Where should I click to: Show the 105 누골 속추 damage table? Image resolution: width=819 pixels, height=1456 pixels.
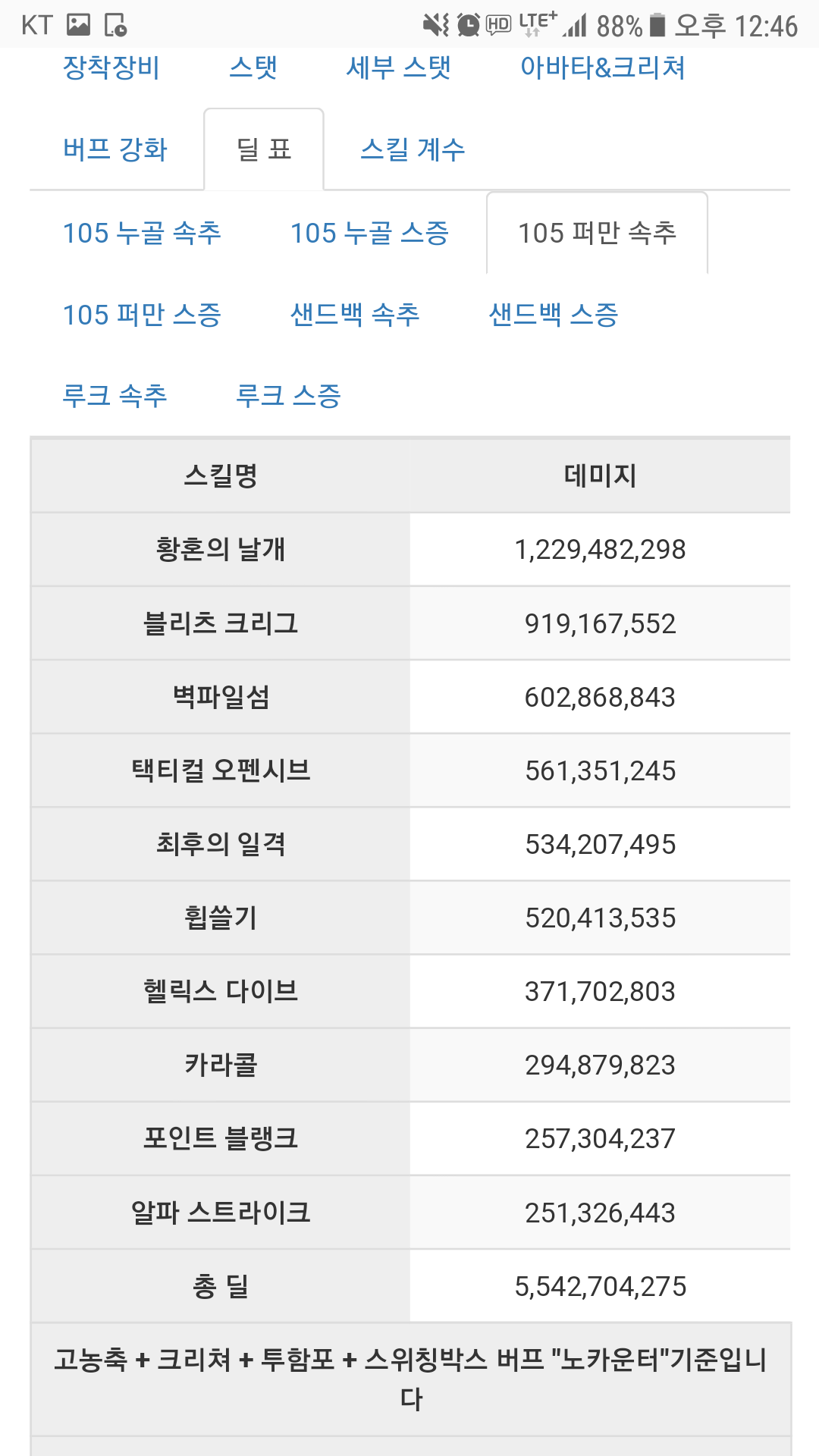click(142, 233)
